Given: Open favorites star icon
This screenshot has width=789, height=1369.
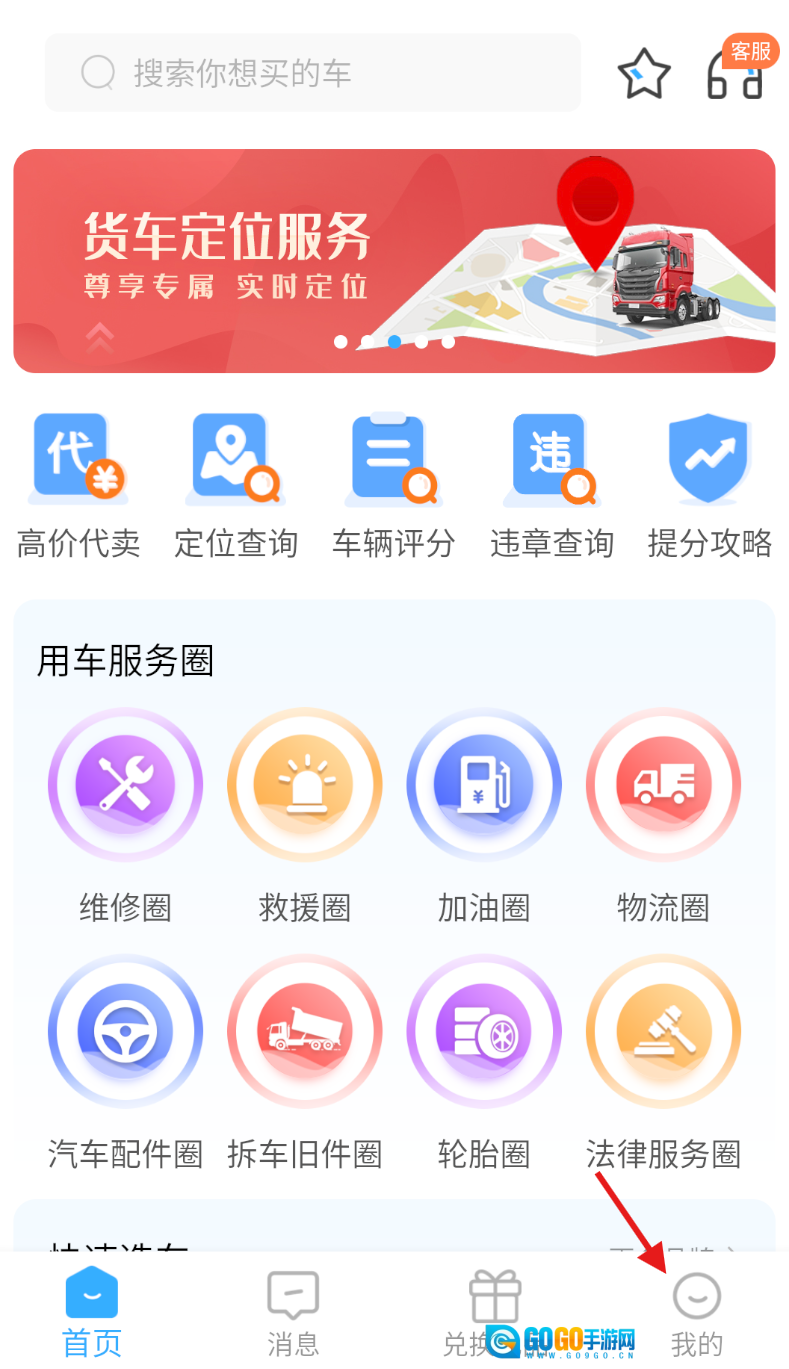Looking at the screenshot, I should (x=643, y=74).
